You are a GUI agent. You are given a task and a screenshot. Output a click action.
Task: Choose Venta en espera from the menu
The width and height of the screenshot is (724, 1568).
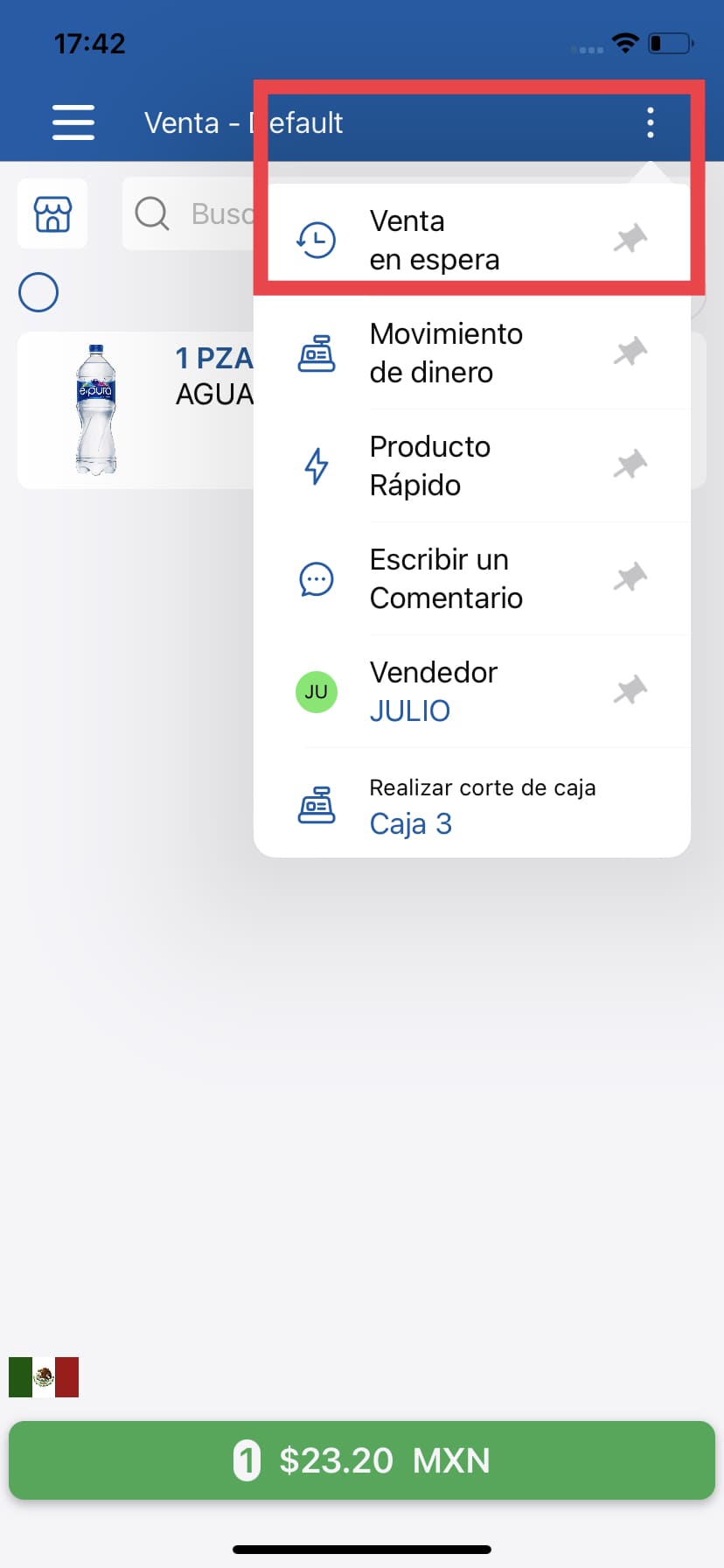(435, 239)
